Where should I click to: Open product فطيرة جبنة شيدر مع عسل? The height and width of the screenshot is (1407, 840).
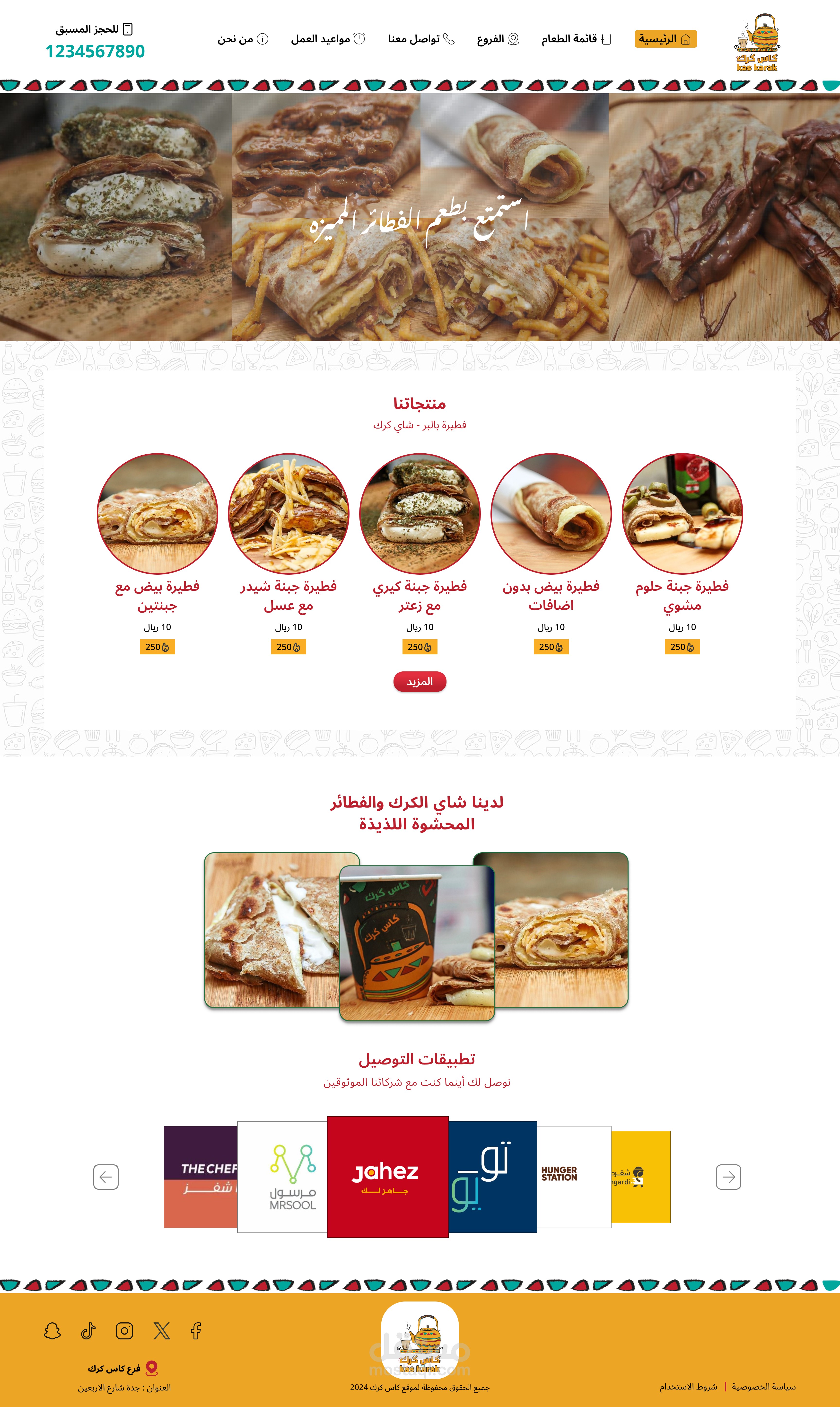pos(288,513)
